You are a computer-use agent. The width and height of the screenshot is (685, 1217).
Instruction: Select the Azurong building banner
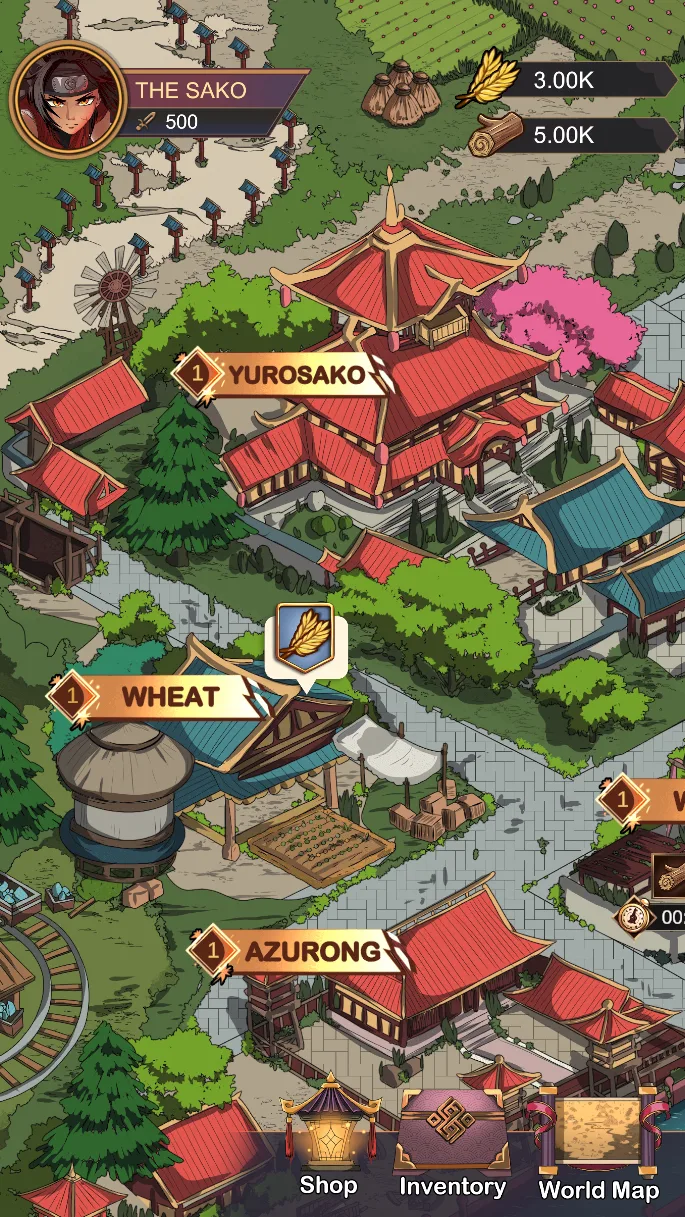[300, 951]
